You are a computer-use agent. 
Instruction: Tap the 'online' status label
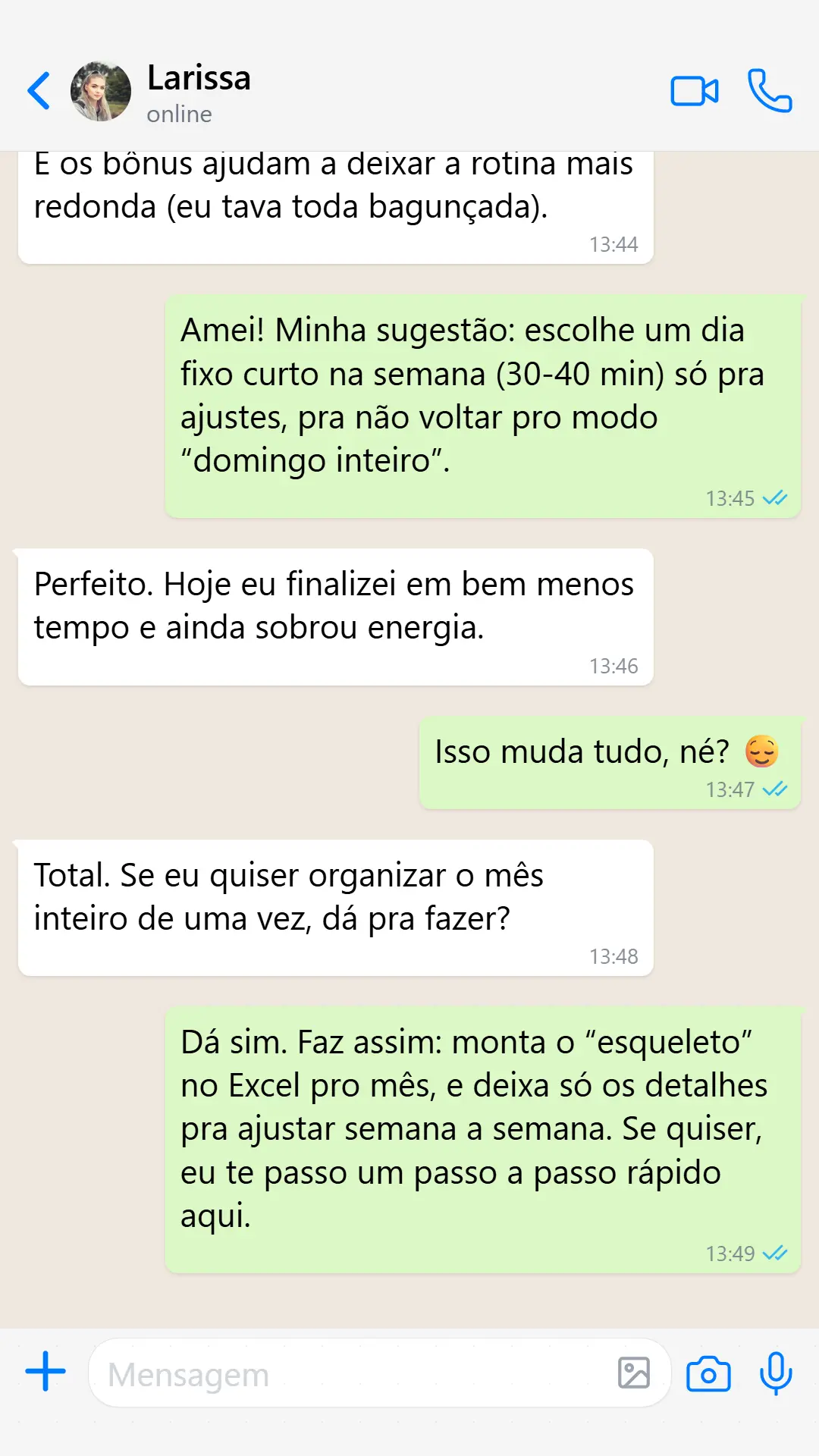178,115
